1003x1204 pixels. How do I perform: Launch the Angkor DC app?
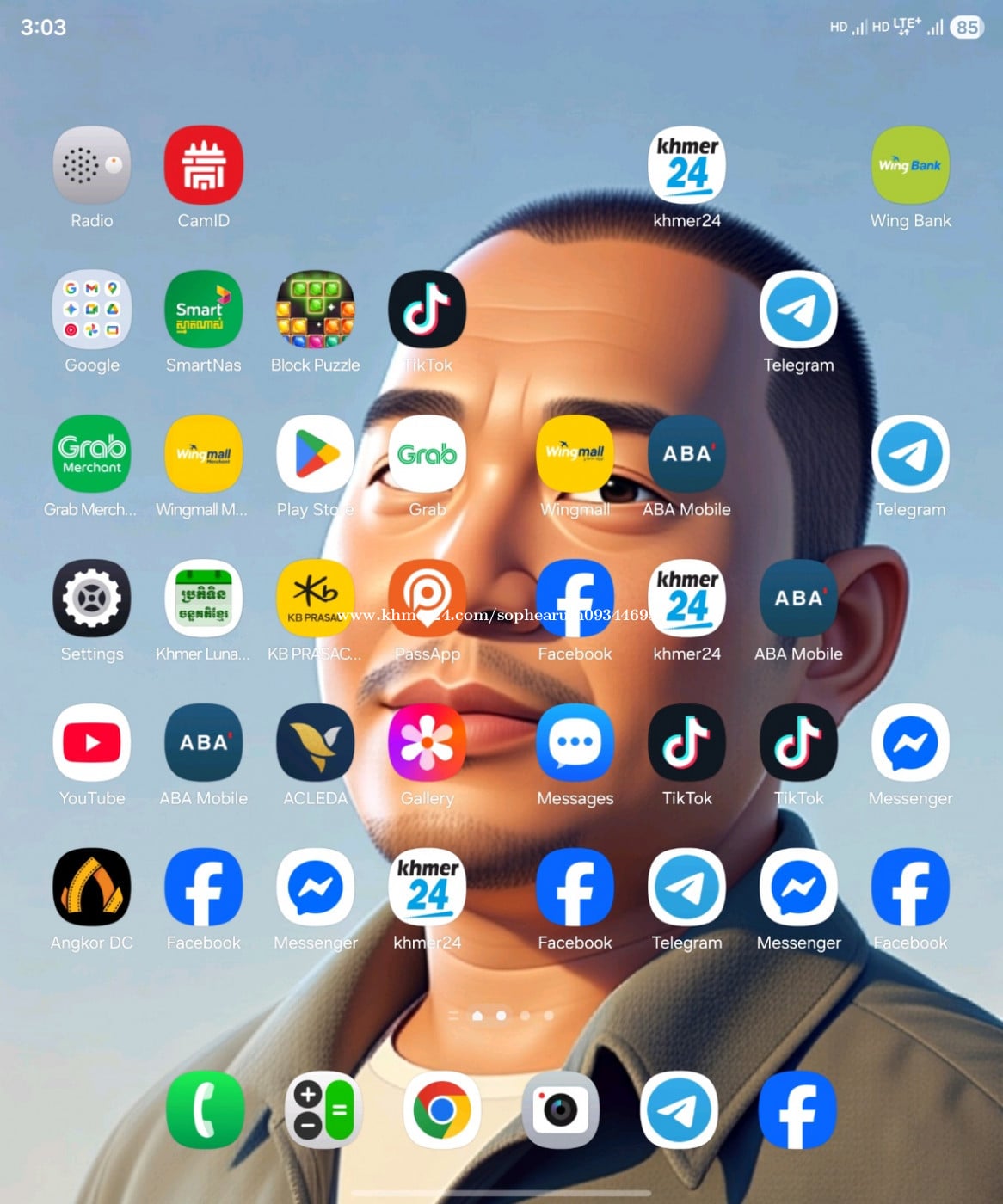(92, 888)
